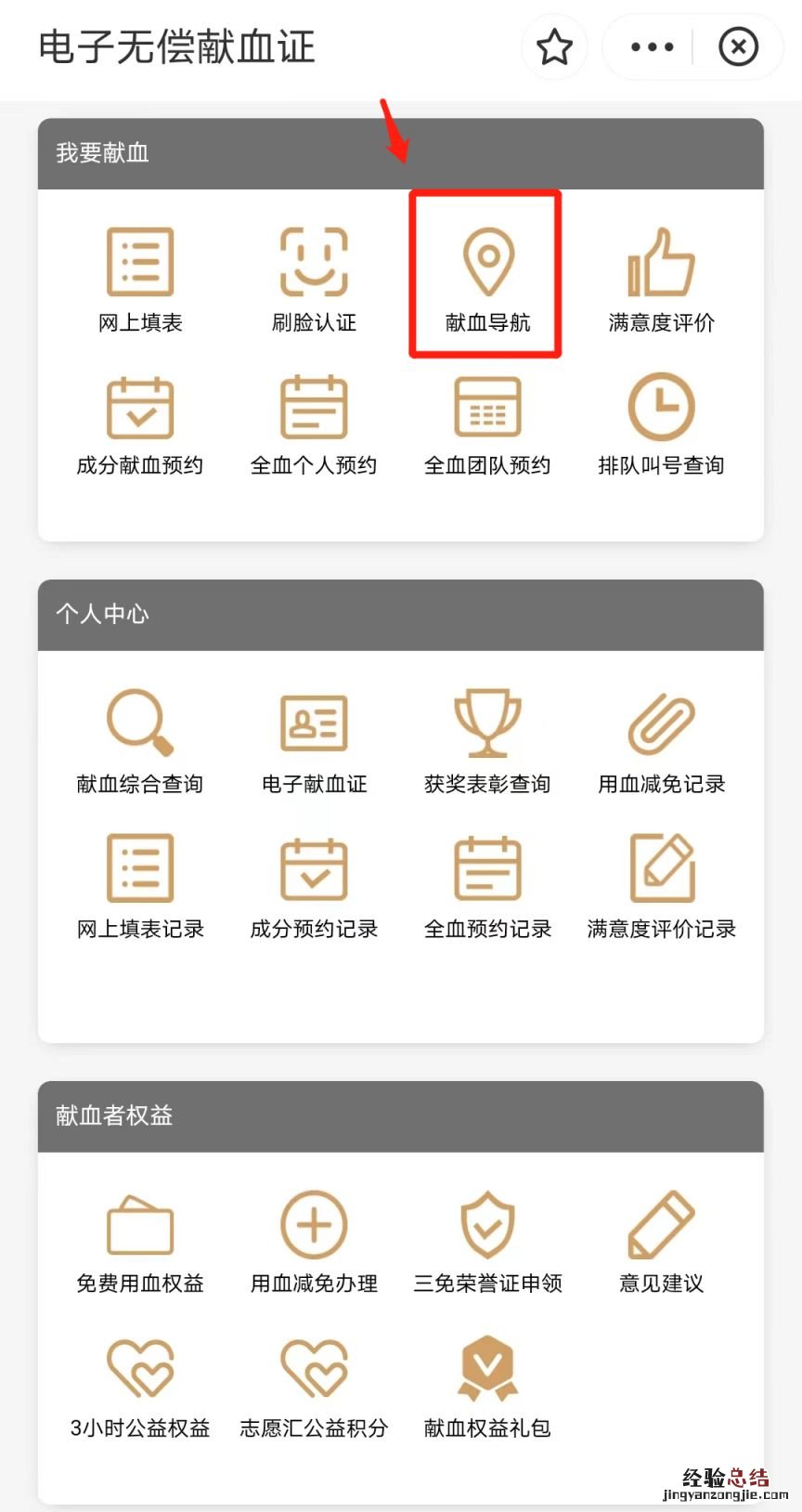The image size is (802, 1512).
Task: Open 成分预约记录
Action: coord(314,886)
